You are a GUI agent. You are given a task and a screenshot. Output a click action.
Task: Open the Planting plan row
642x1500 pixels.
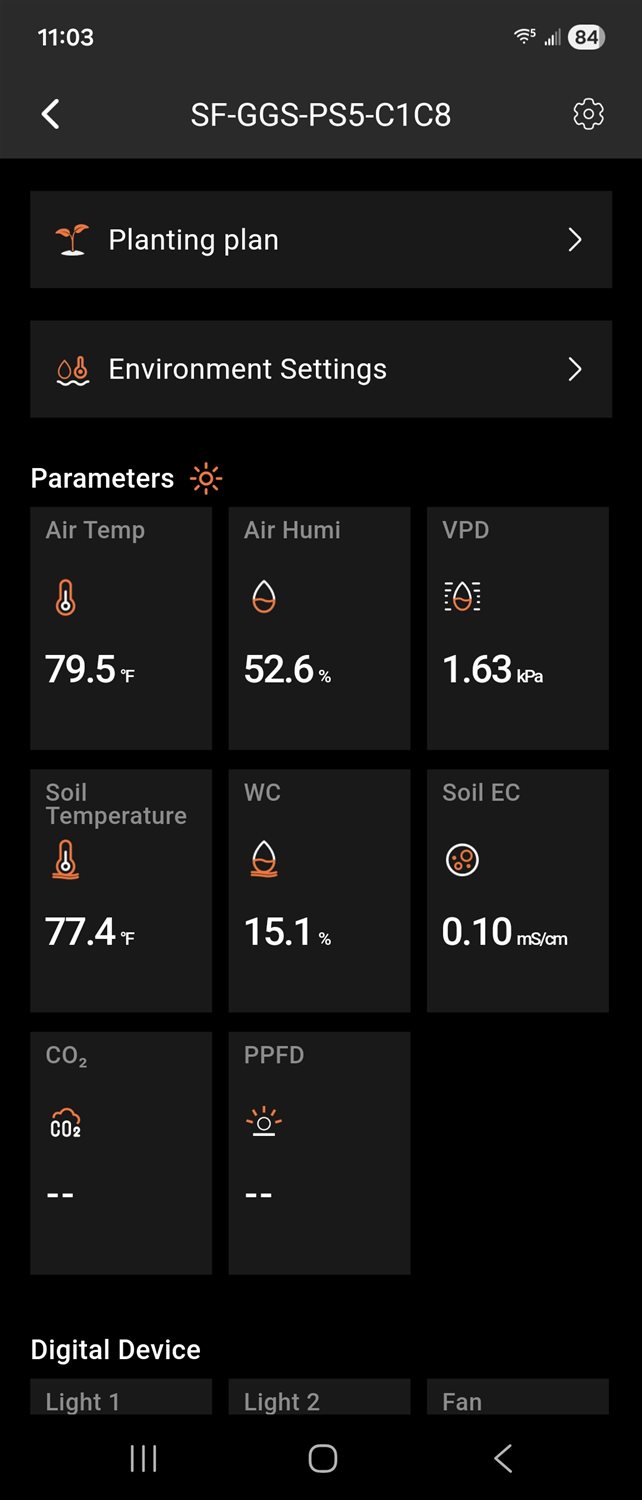click(320, 240)
